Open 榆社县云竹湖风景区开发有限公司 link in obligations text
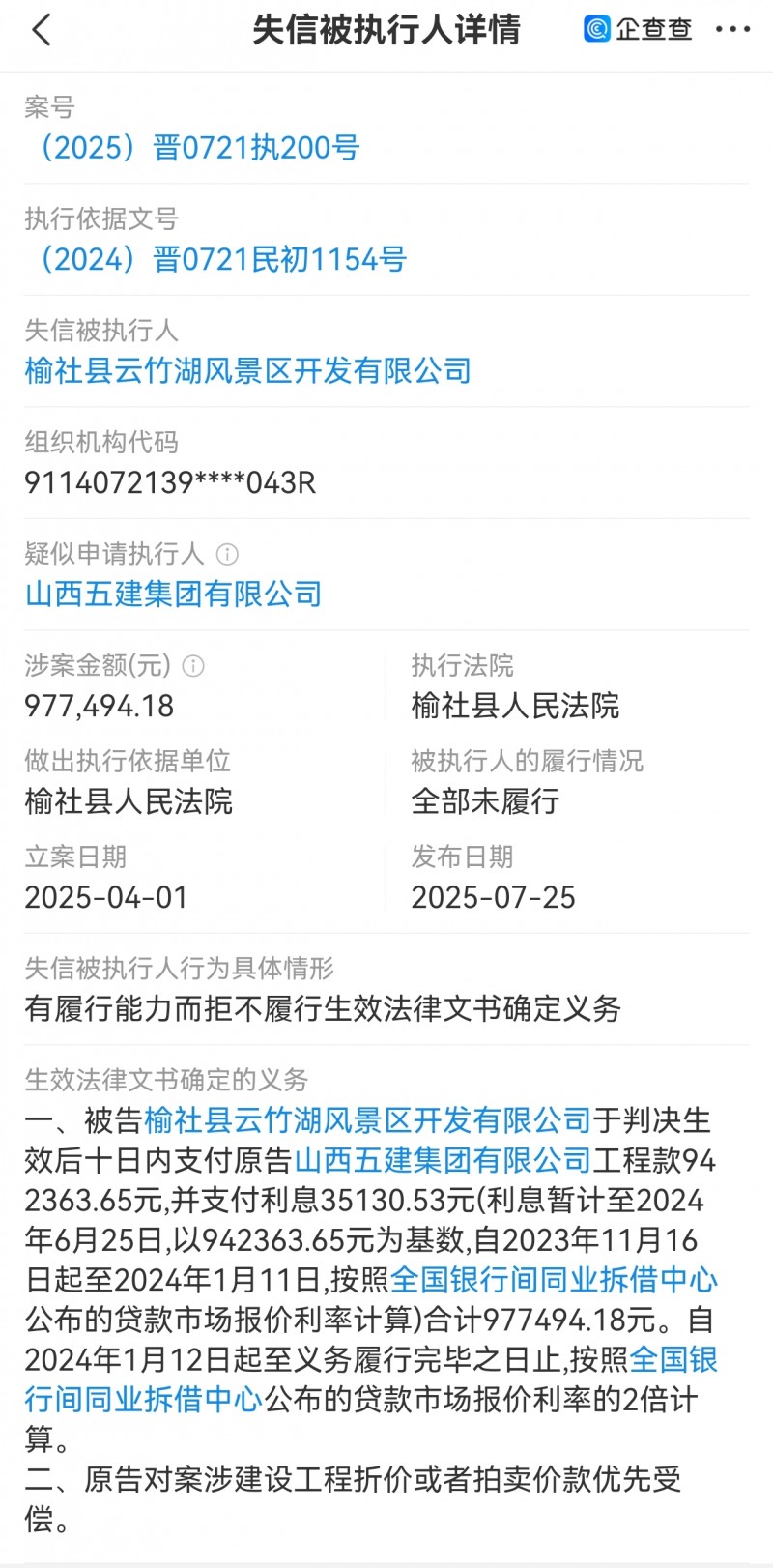Viewport: 773px width, 1568px height. click(x=367, y=1120)
